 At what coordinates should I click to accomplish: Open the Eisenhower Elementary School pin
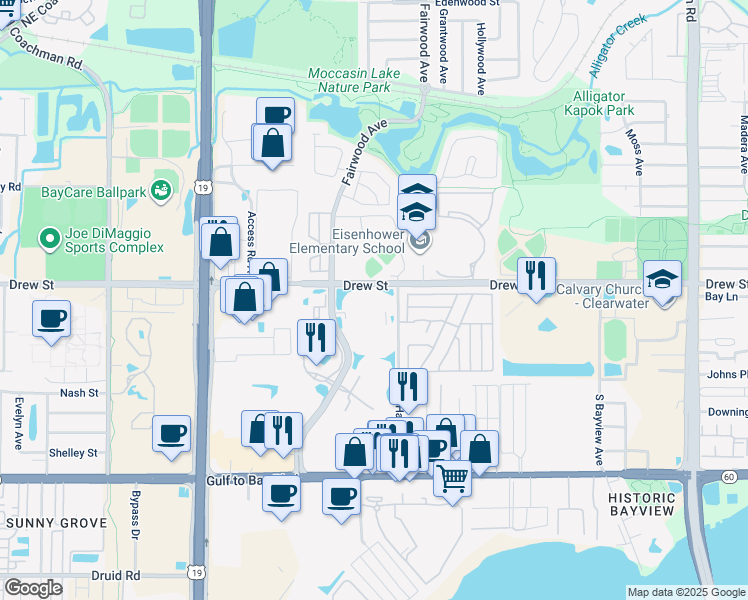[420, 240]
